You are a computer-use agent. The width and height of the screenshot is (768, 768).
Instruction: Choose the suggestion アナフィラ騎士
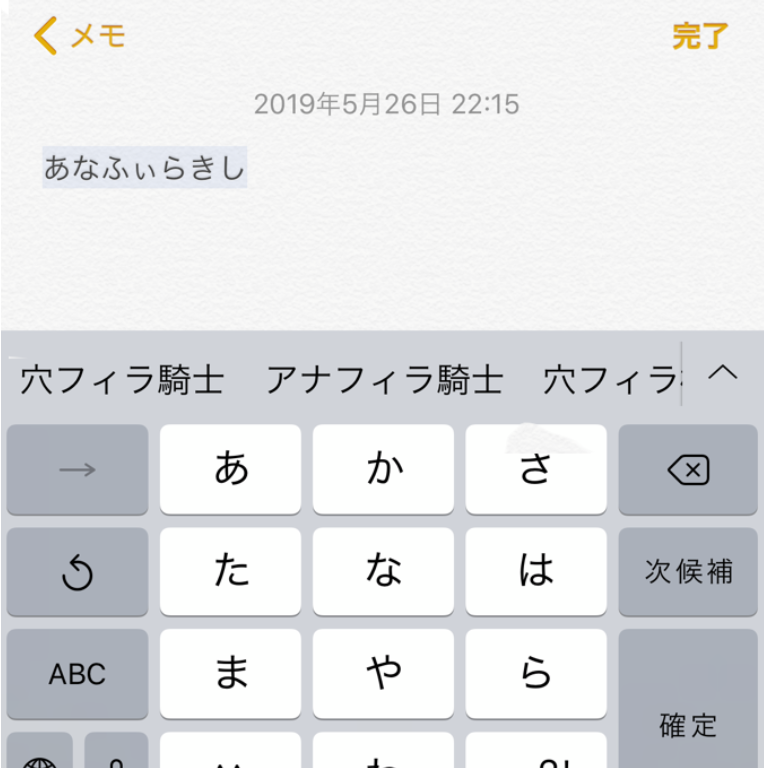pyautogui.click(x=385, y=380)
